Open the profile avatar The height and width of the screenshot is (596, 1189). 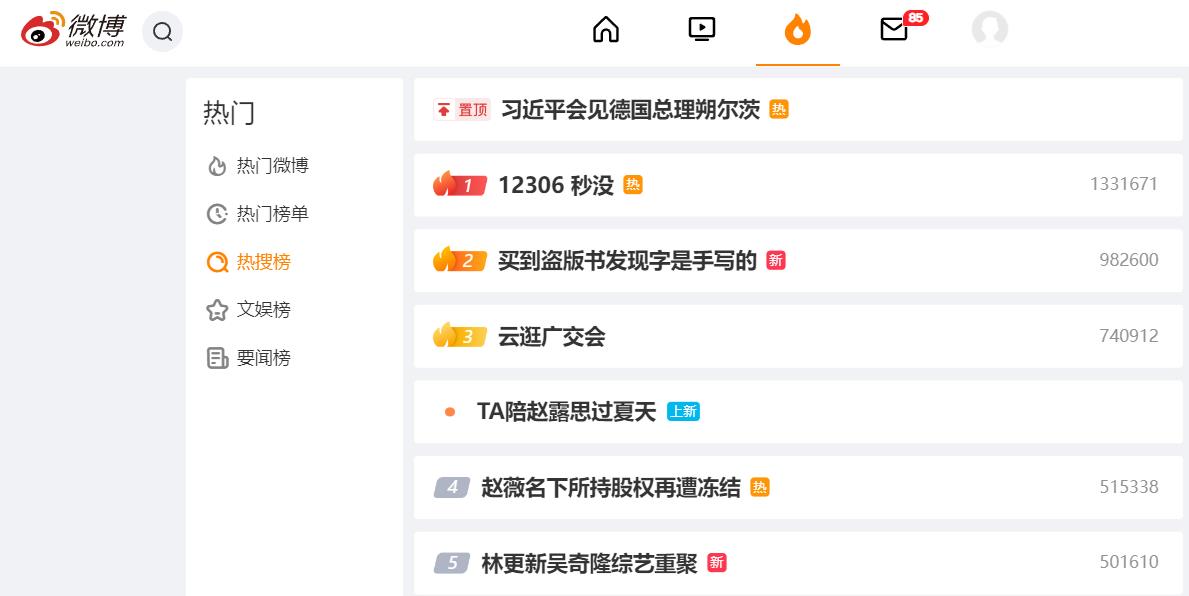990,30
